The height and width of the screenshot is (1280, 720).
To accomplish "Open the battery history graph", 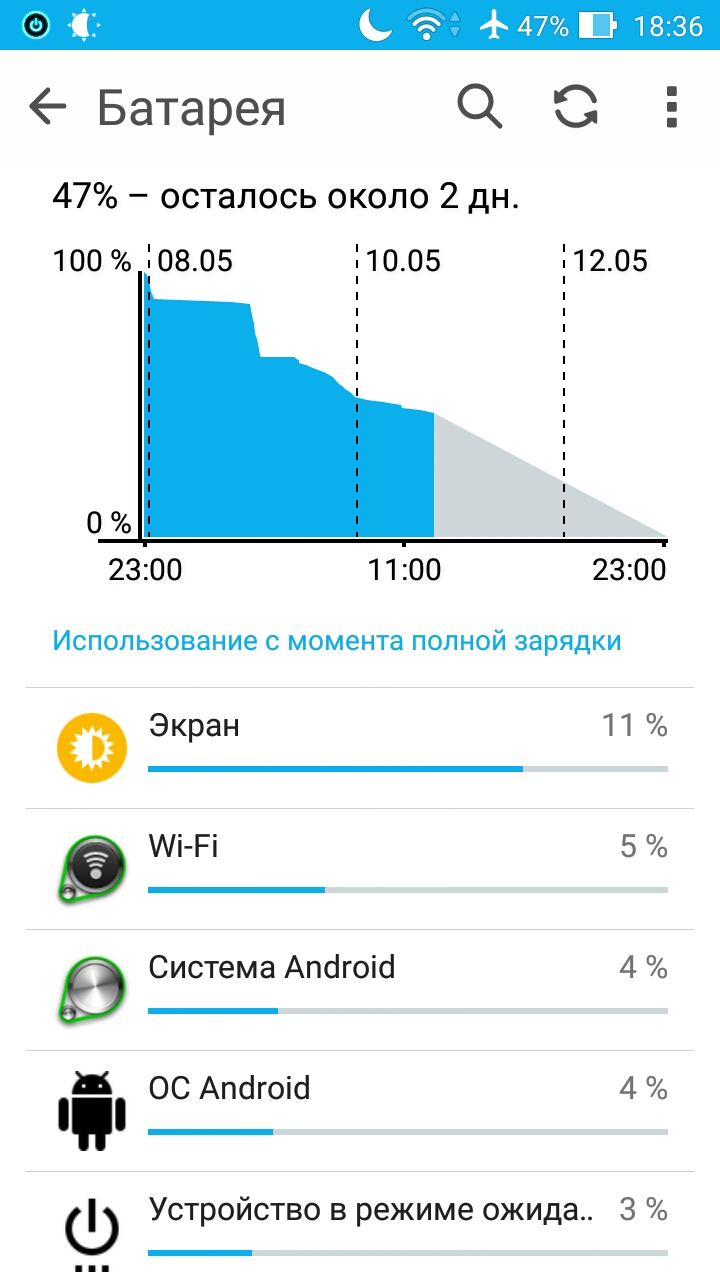I will click(360, 415).
